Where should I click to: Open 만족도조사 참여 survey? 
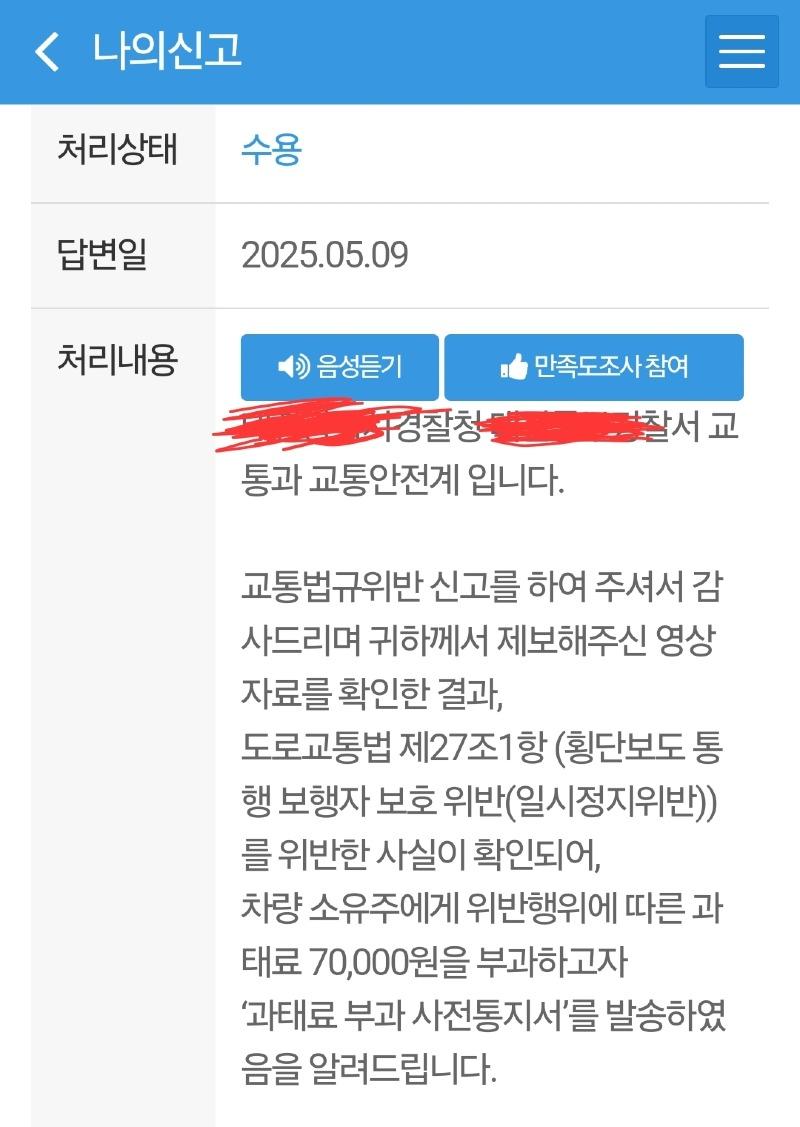coord(593,367)
